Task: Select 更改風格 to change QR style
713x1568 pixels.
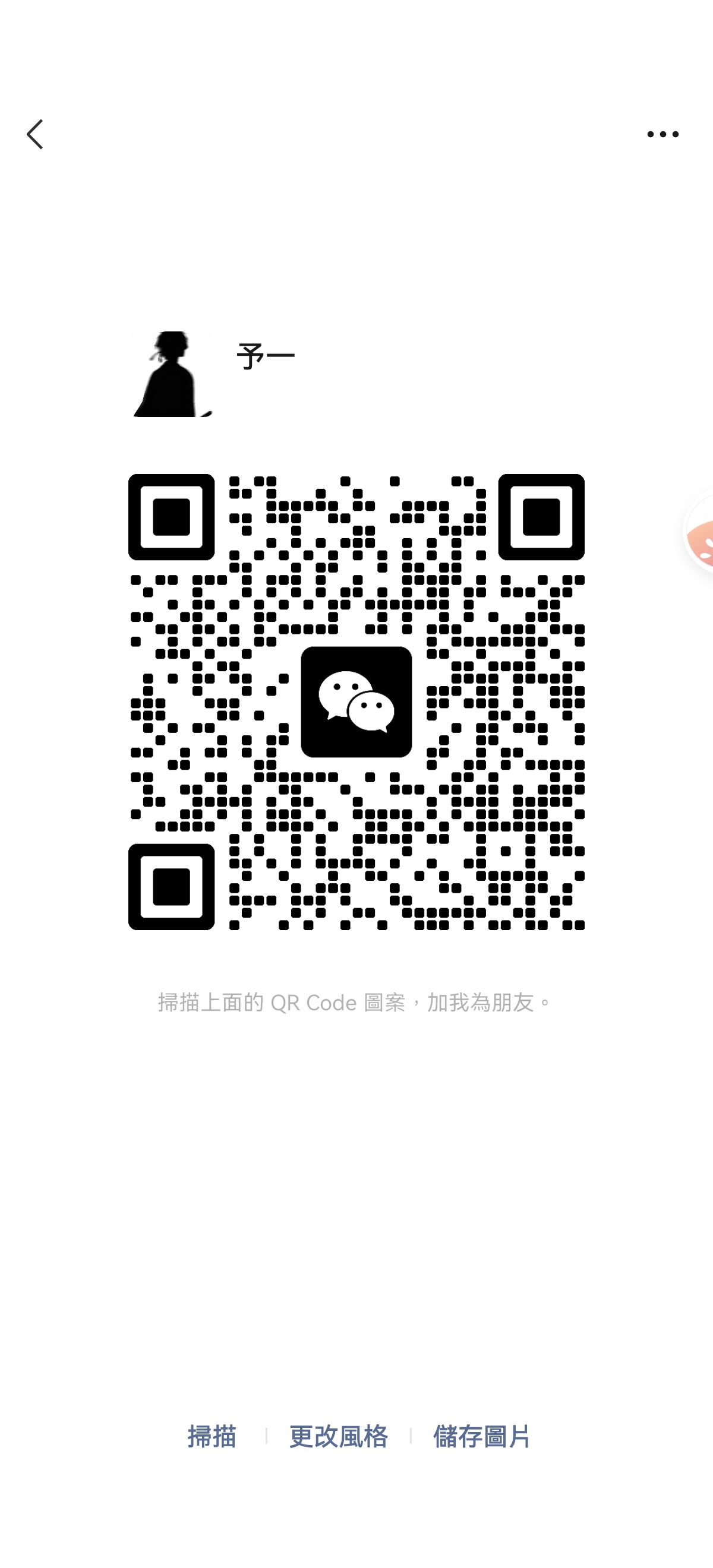Action: 339,1437
